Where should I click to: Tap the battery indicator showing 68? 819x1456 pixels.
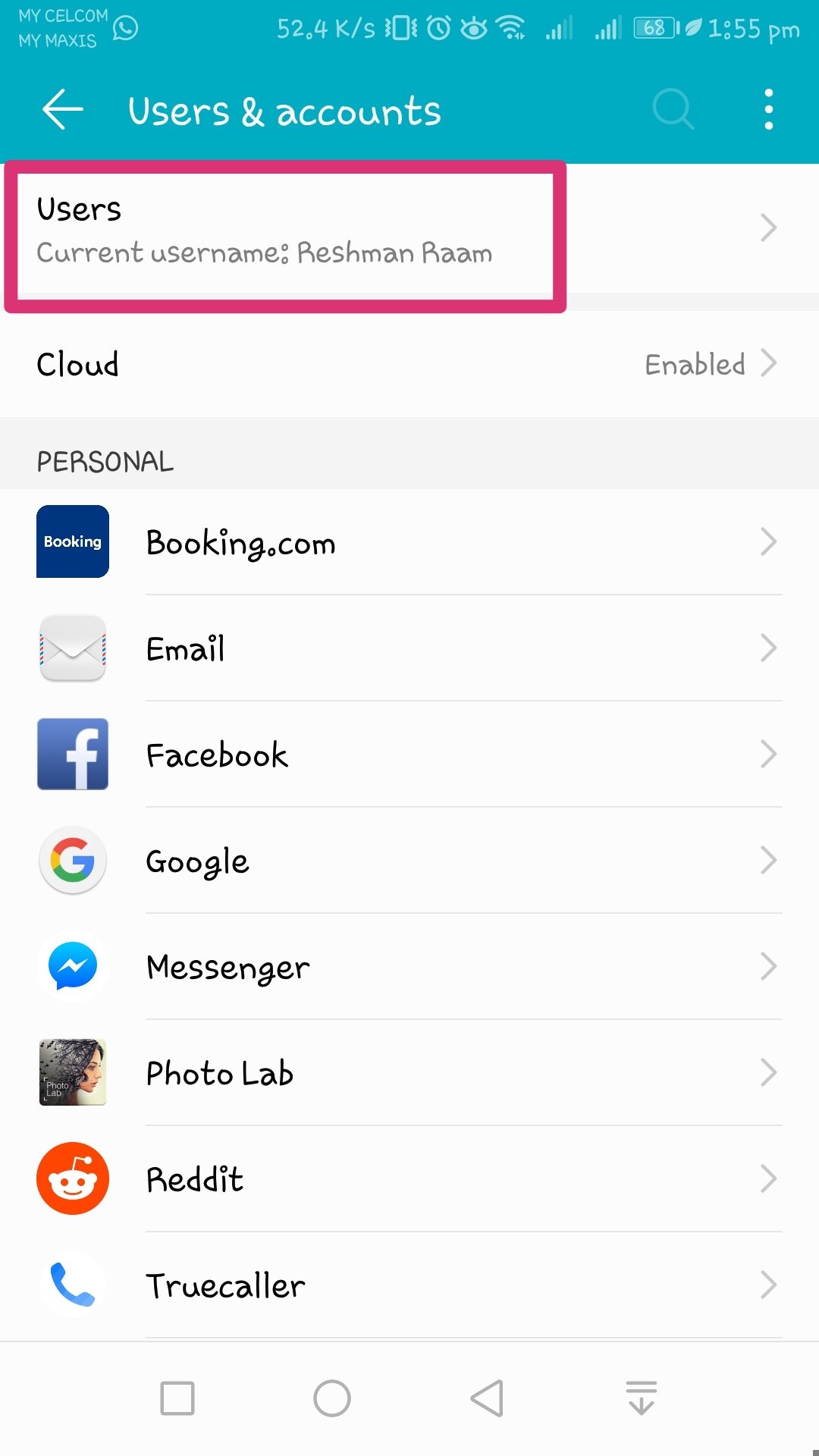654,27
